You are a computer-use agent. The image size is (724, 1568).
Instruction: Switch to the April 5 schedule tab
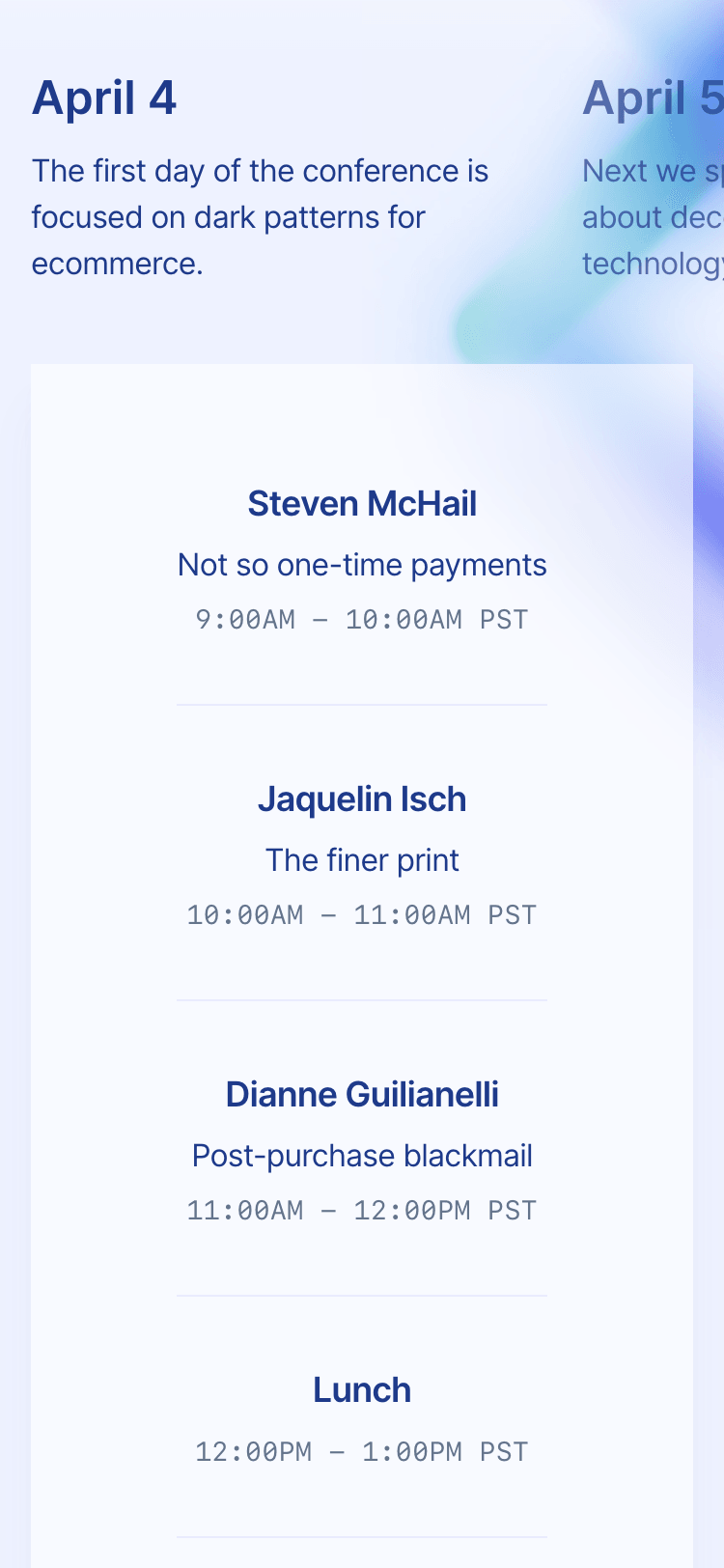pos(653,98)
